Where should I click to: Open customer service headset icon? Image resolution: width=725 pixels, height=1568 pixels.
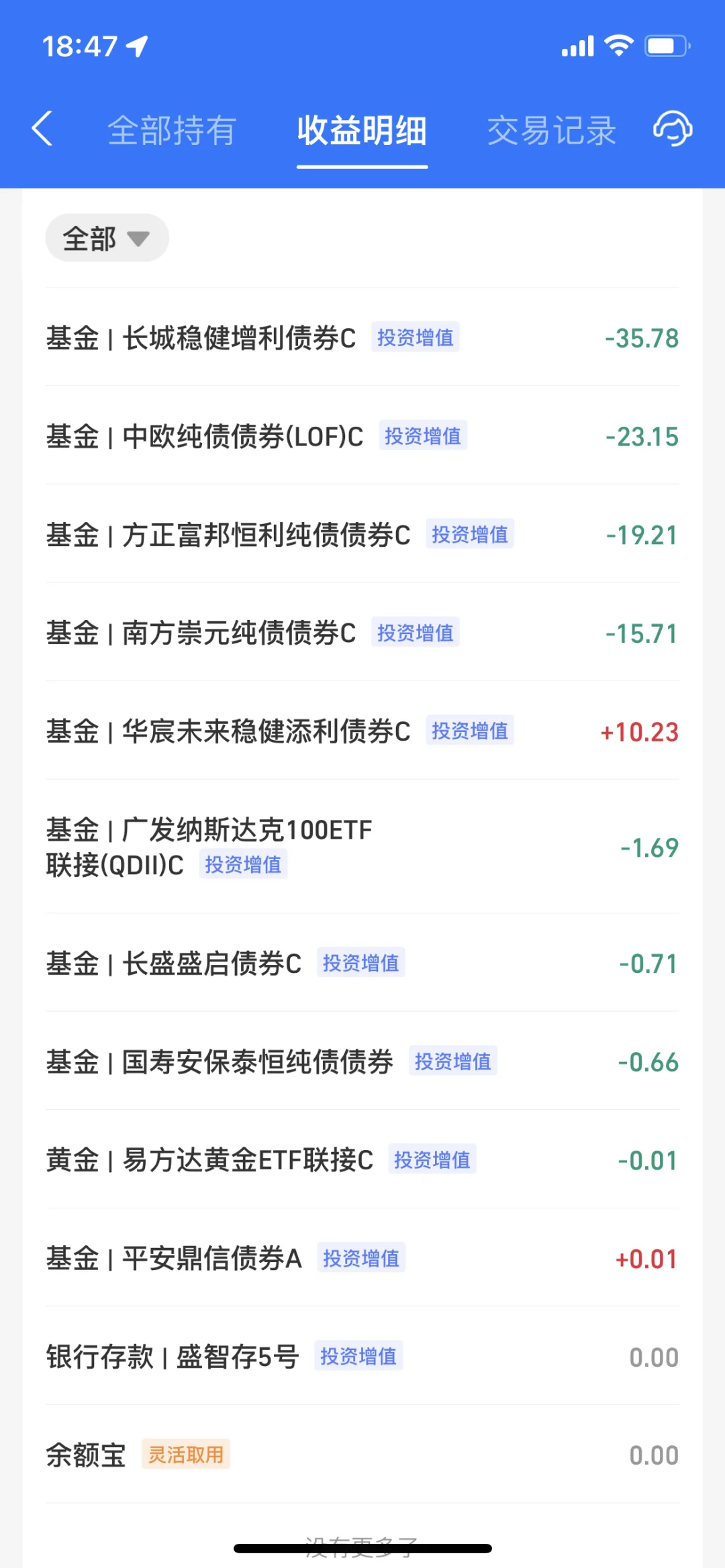(x=673, y=129)
